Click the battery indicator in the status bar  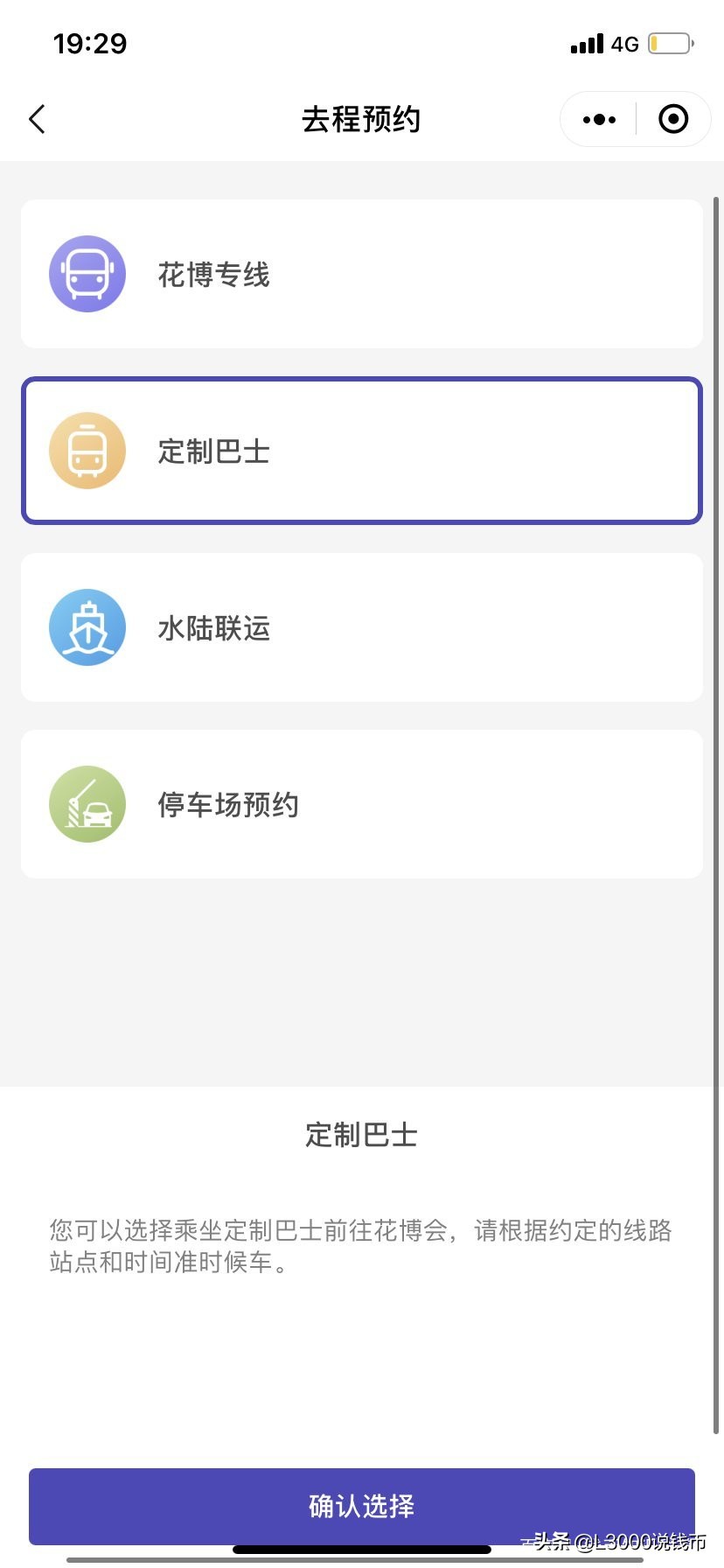click(x=669, y=43)
